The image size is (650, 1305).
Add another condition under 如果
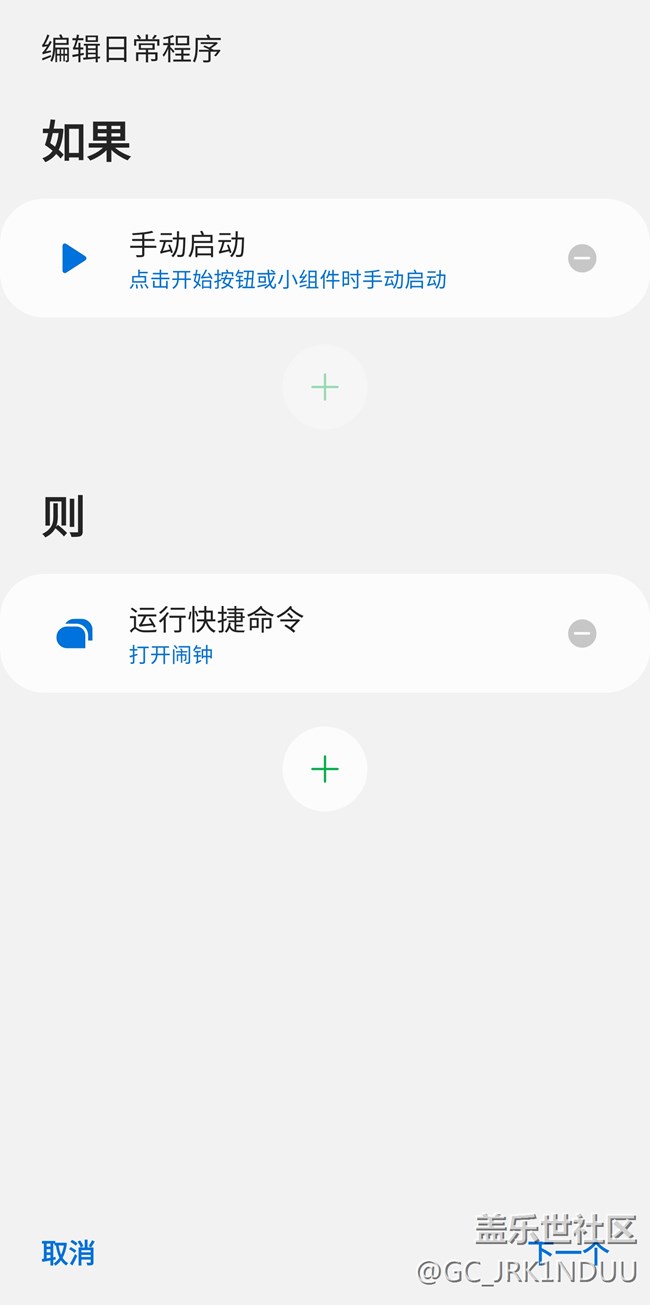coord(325,387)
